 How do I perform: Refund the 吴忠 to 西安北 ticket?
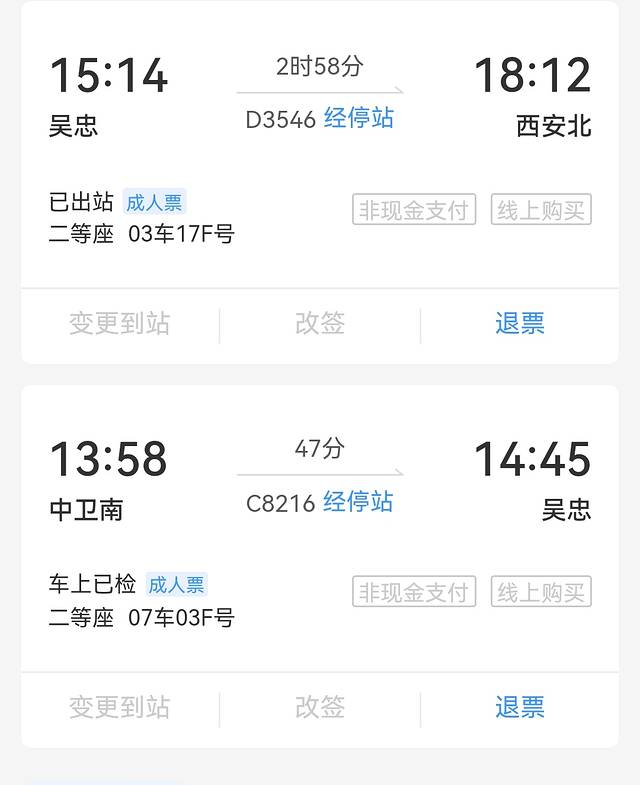click(x=519, y=324)
